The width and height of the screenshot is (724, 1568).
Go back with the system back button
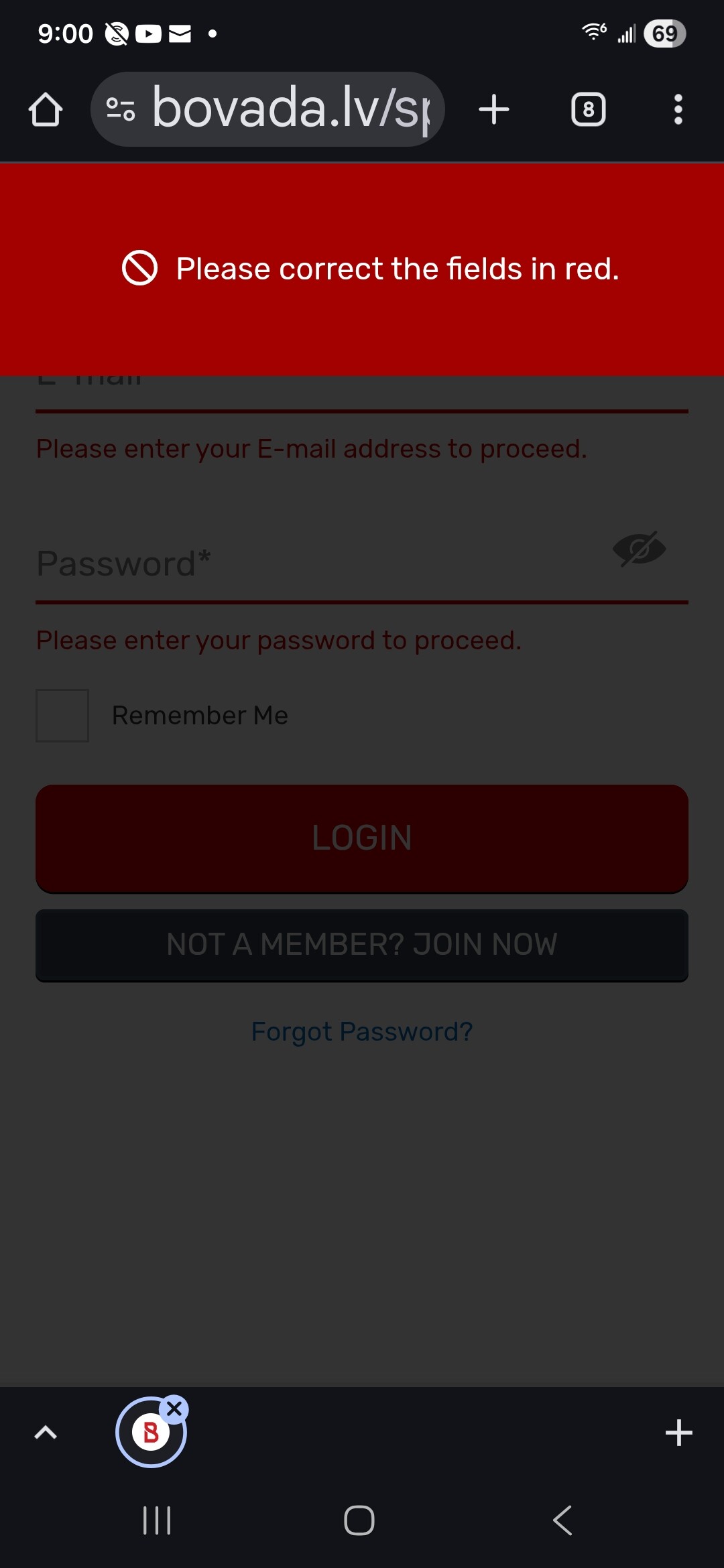pos(562,1520)
